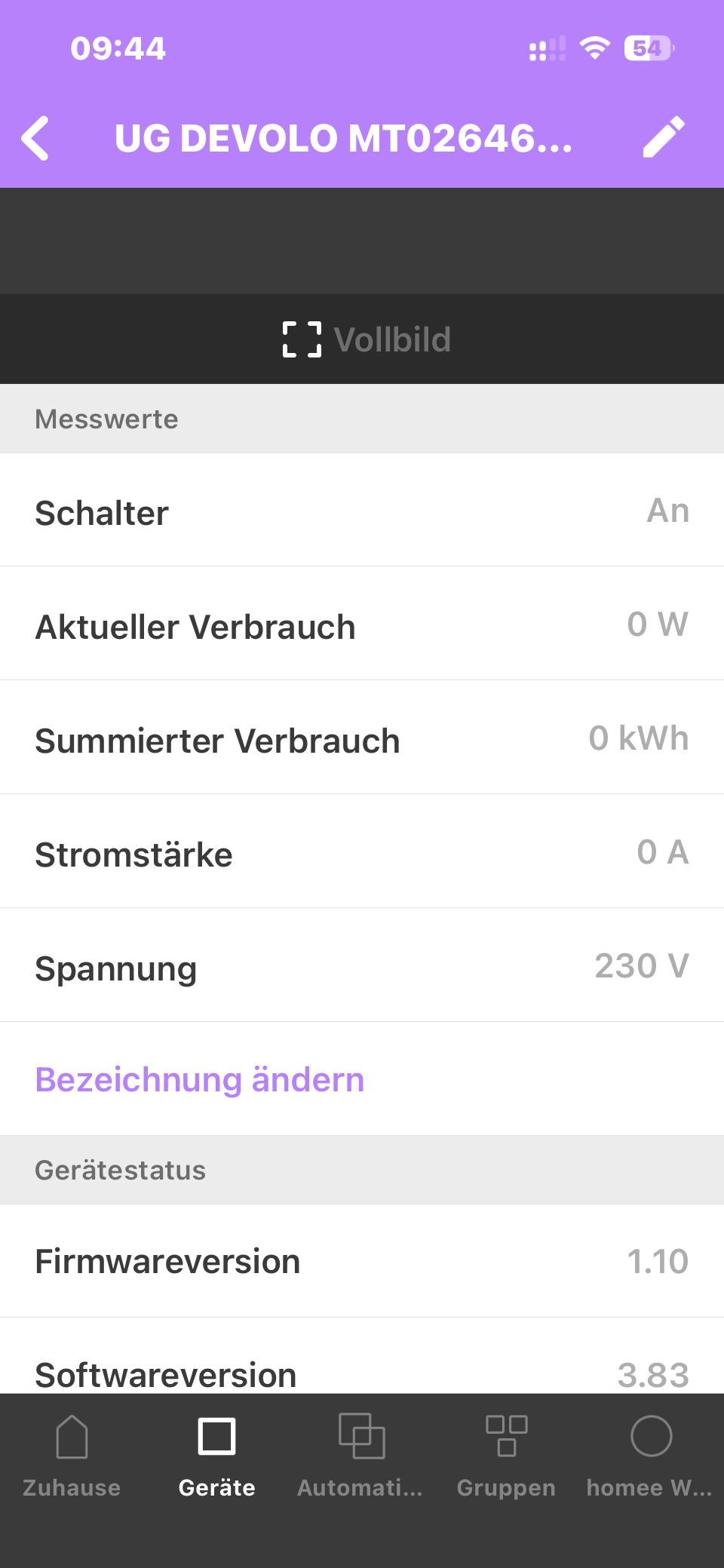Viewport: 724px width, 1568px height.
Task: Tap Bezeichnung ändern to rename
Action: tap(200, 1080)
